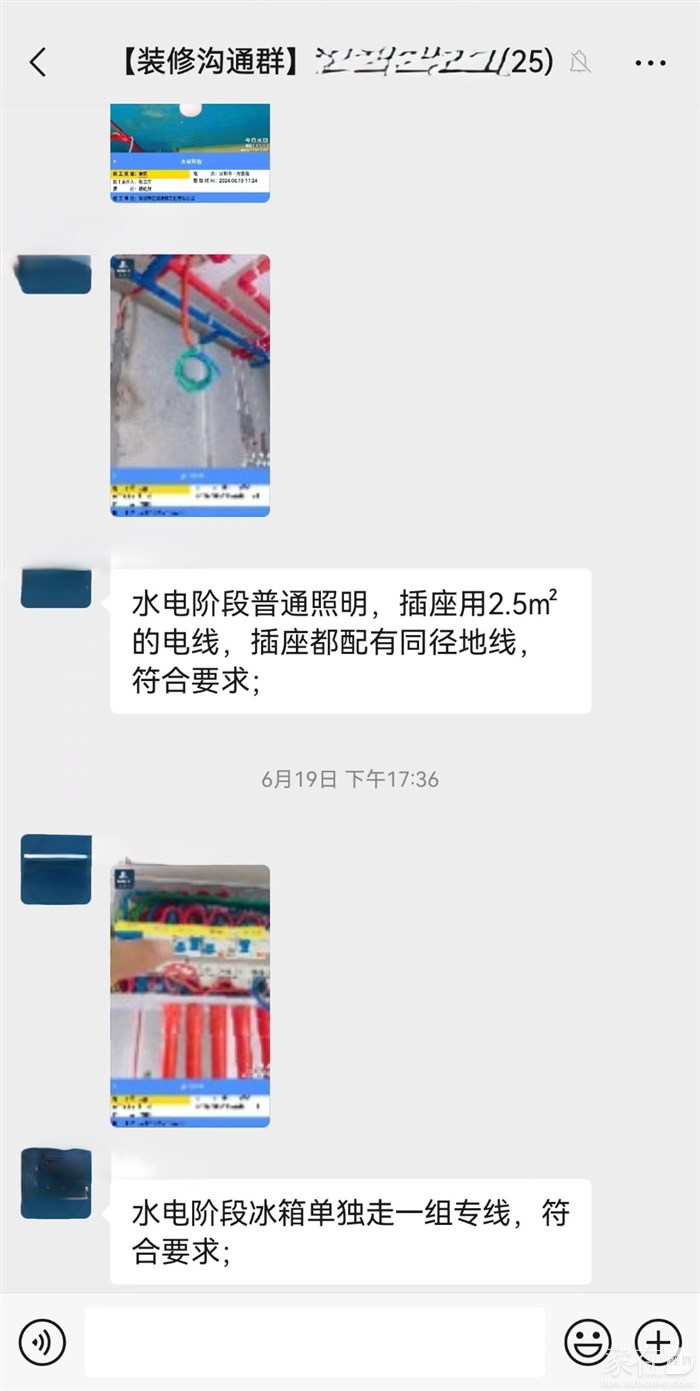Open the photo of orange electrical conduits
Viewport: 700px width, 1391px height.
tap(190, 995)
